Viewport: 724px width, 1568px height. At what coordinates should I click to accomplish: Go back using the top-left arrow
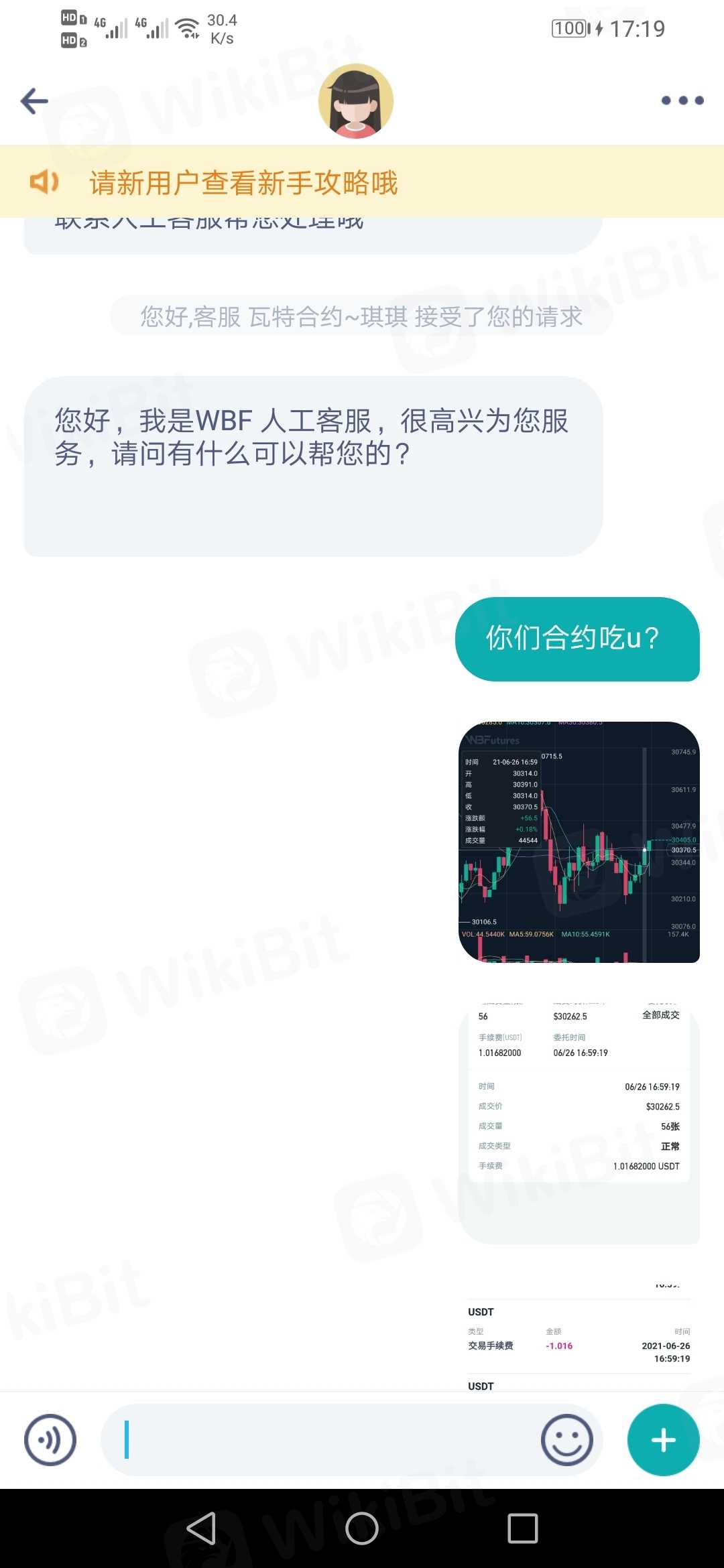tap(35, 101)
